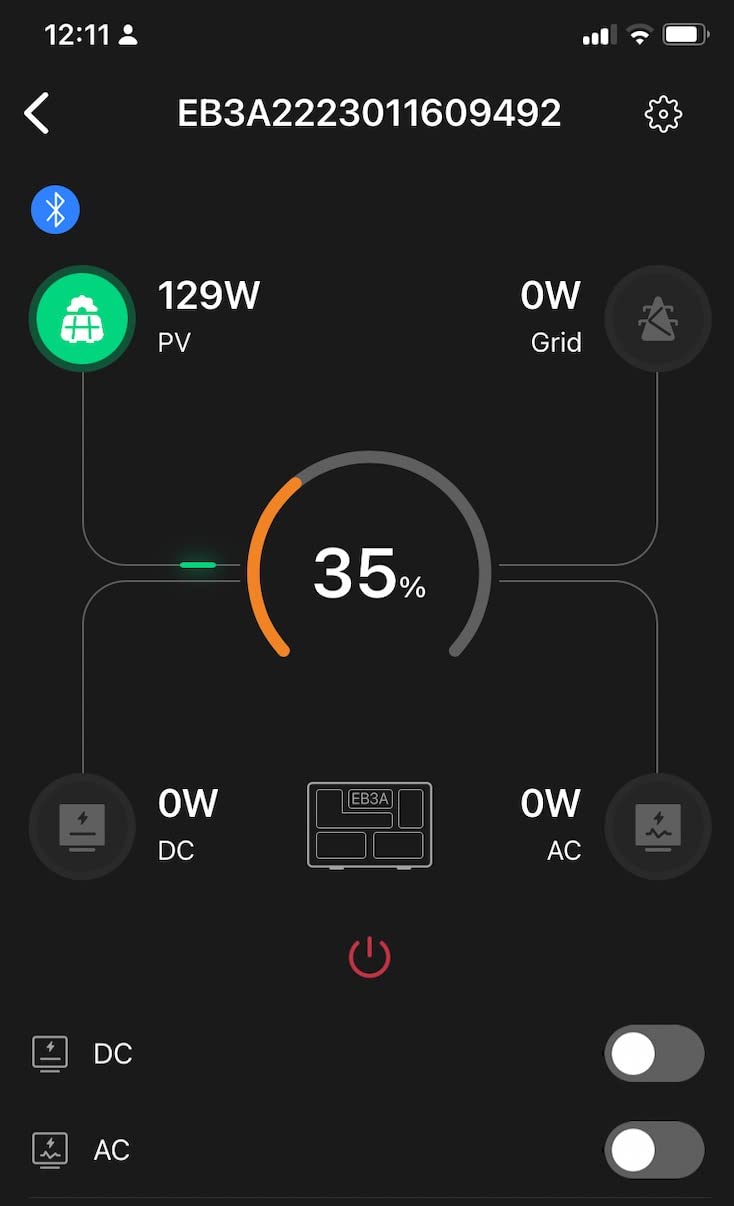This screenshot has height=1206, width=734.
Task: Enable the AC output switch
Action: [x=653, y=1150]
